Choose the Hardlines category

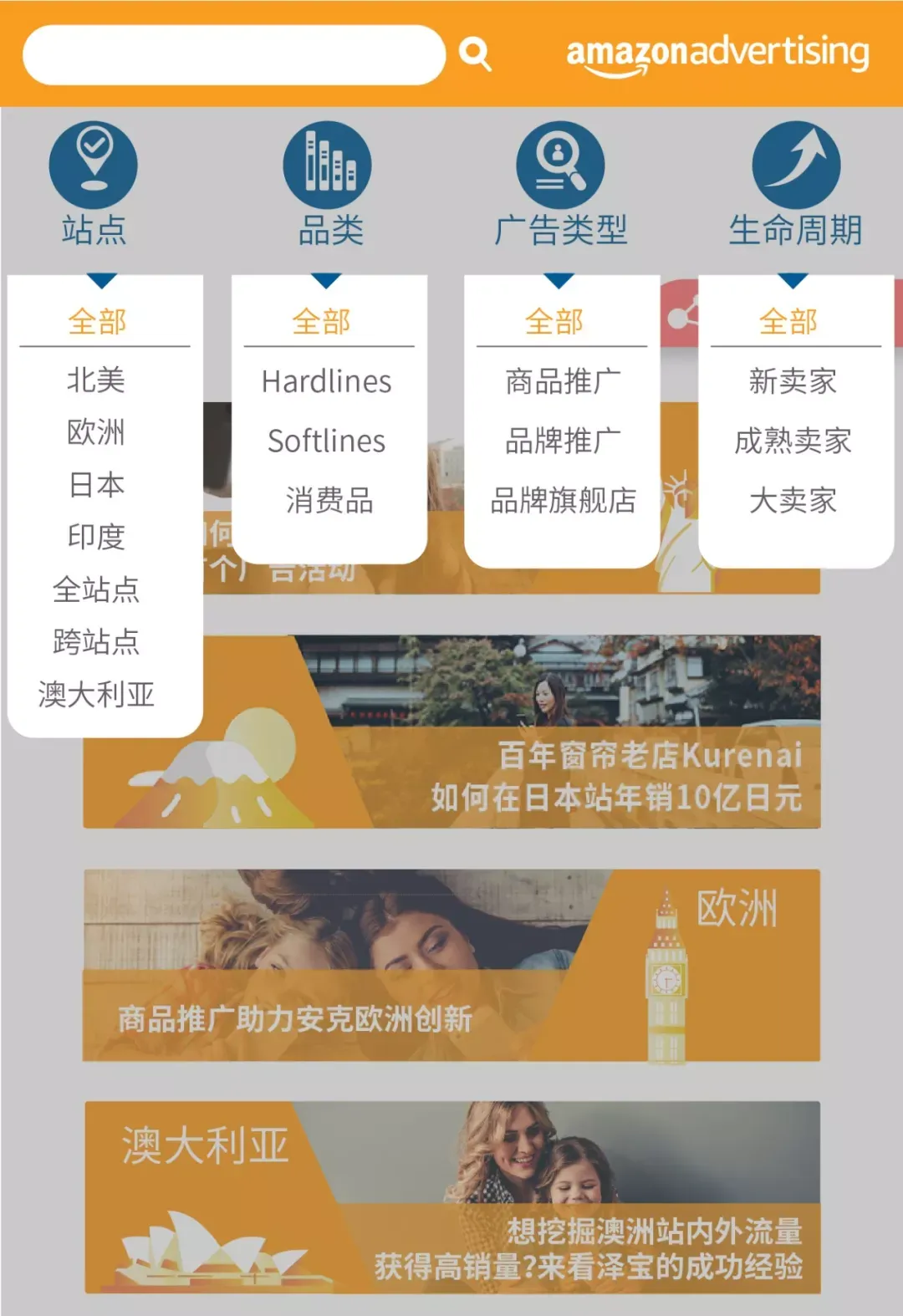tap(326, 382)
